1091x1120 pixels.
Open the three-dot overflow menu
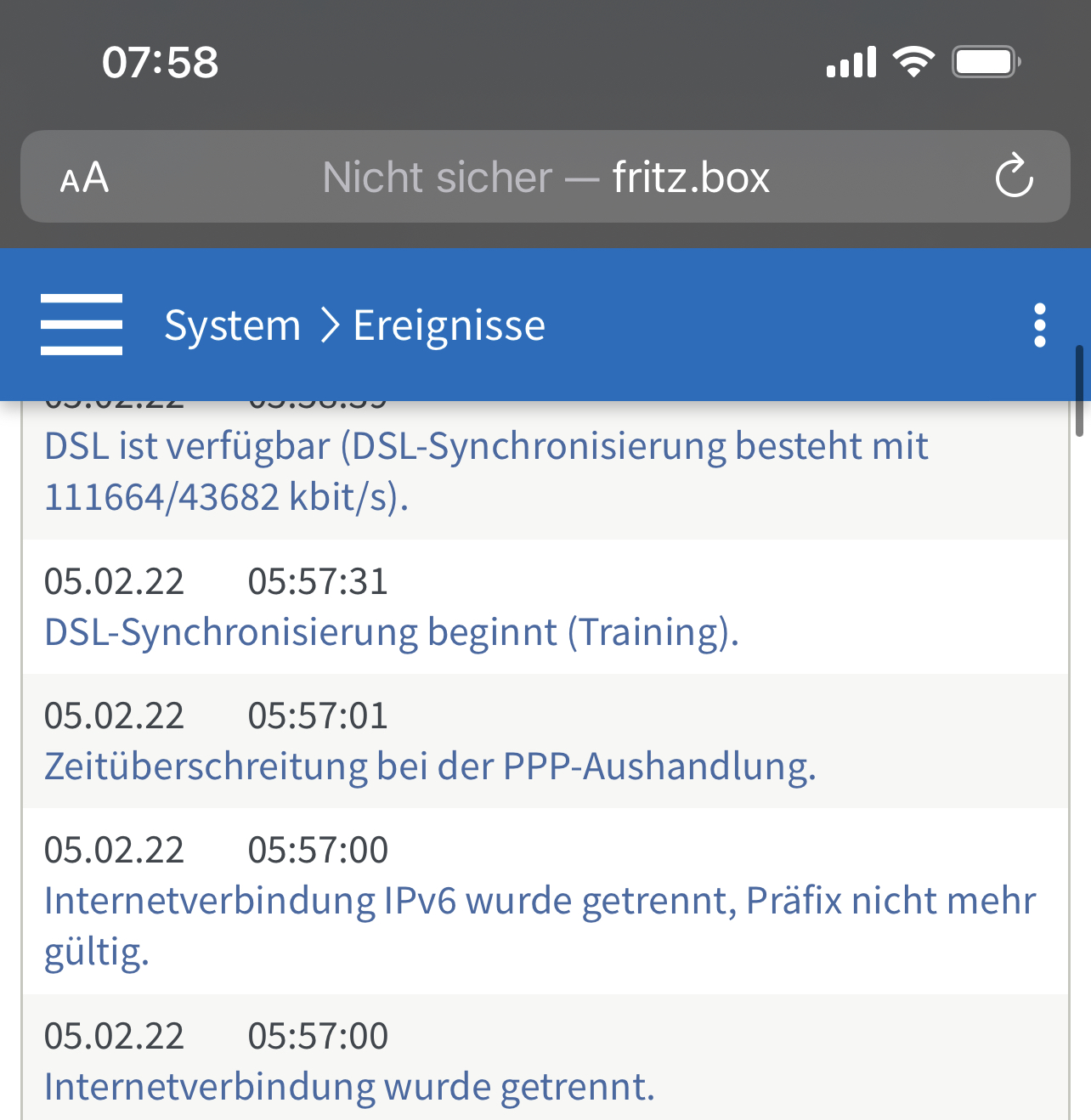pyautogui.click(x=1039, y=325)
